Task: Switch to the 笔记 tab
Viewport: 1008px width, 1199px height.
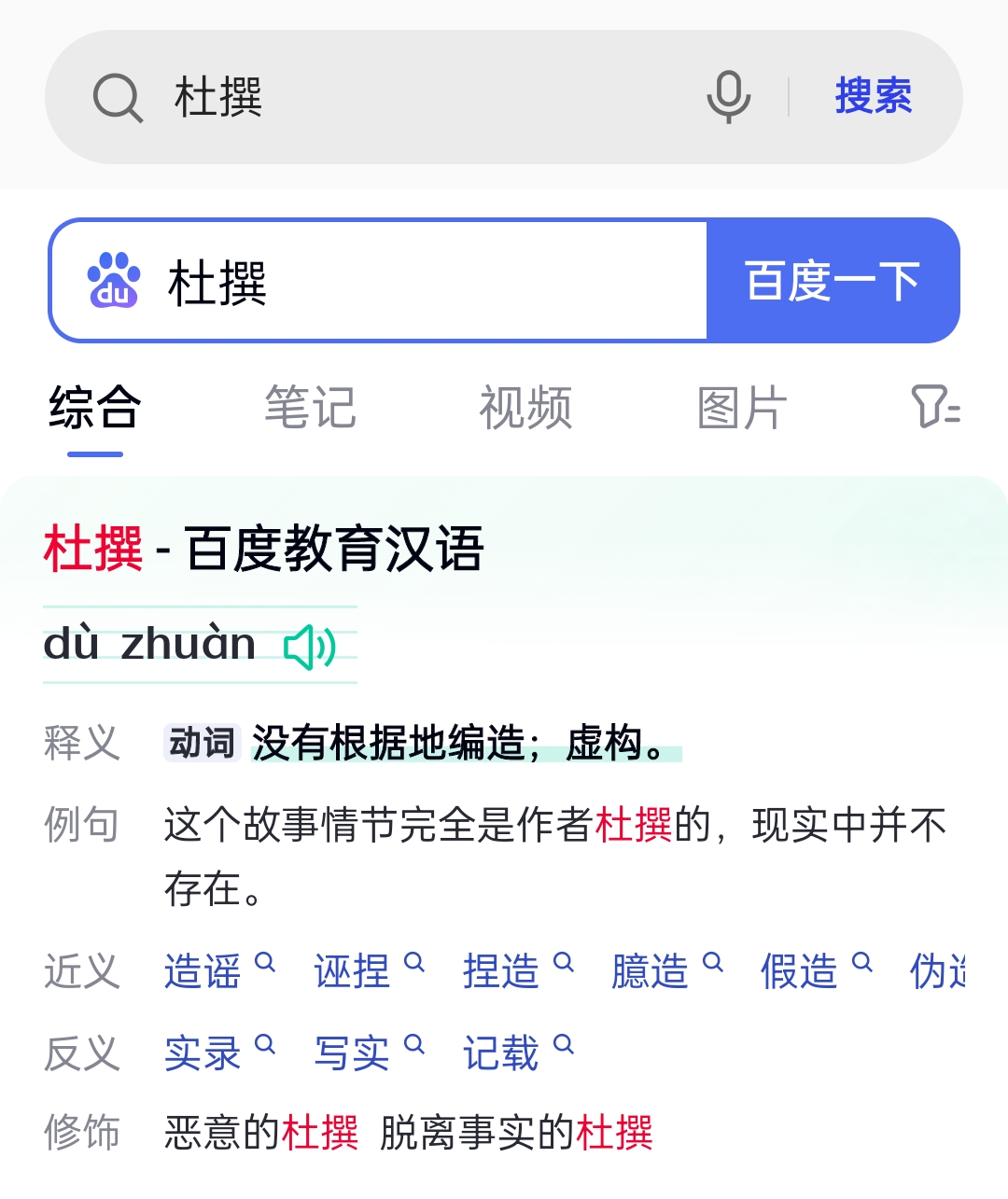Action: (310, 408)
